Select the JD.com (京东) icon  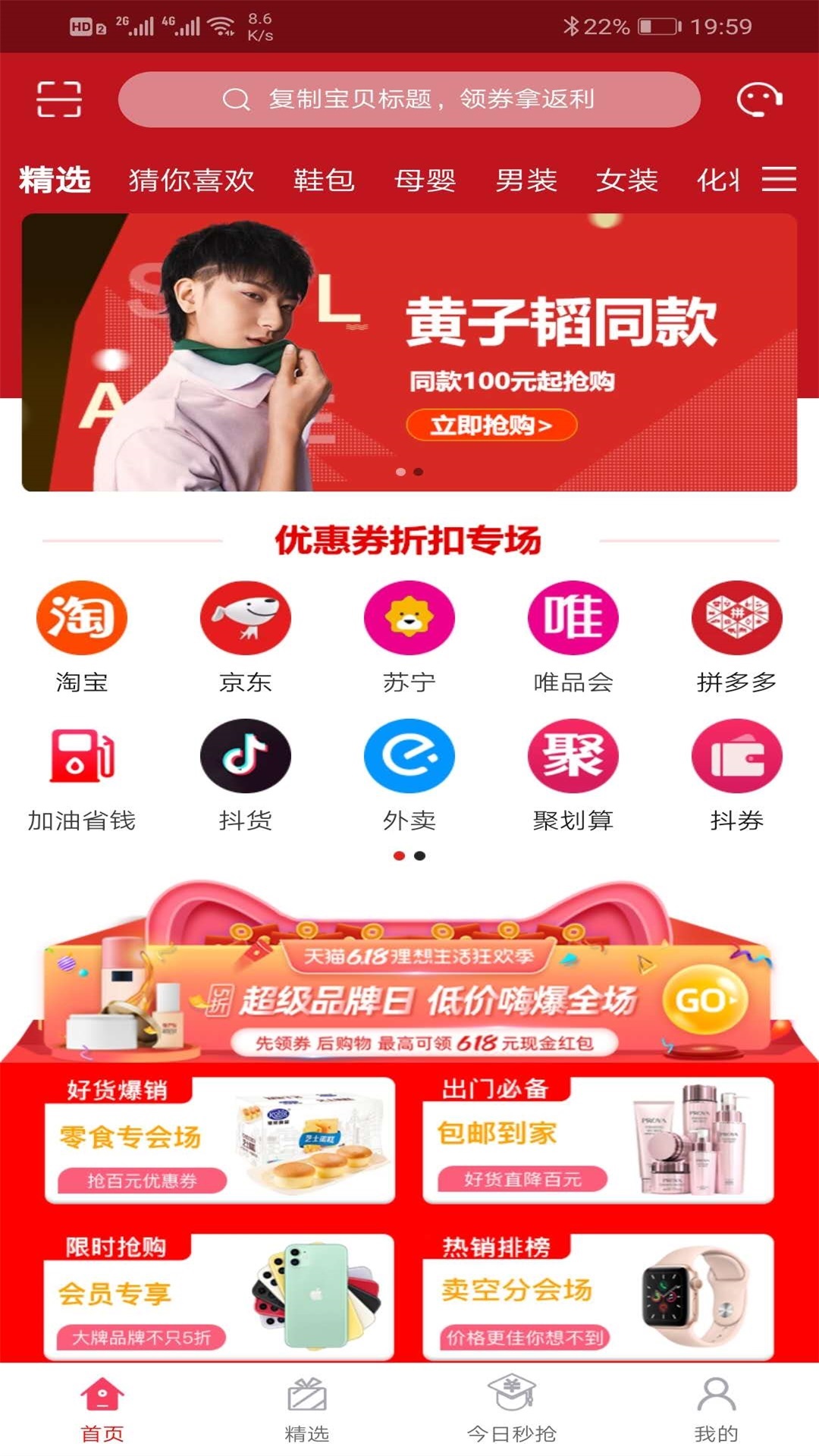[x=246, y=618]
